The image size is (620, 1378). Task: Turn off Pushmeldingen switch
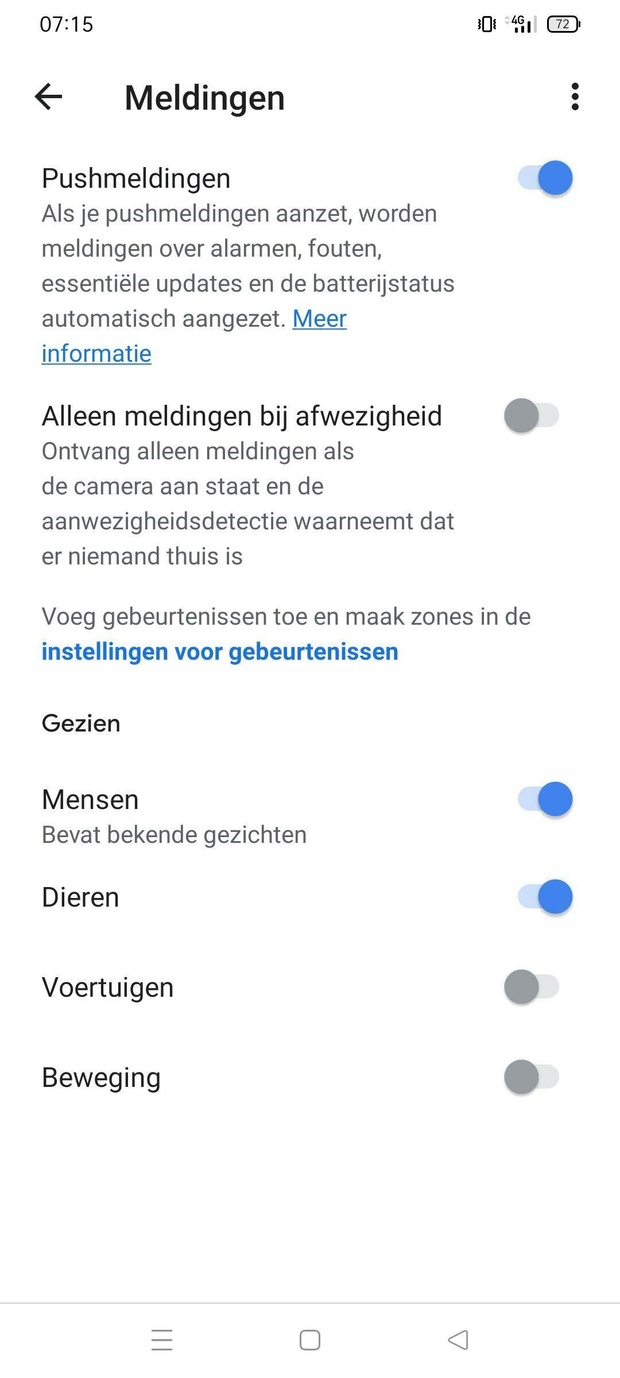[x=545, y=178]
